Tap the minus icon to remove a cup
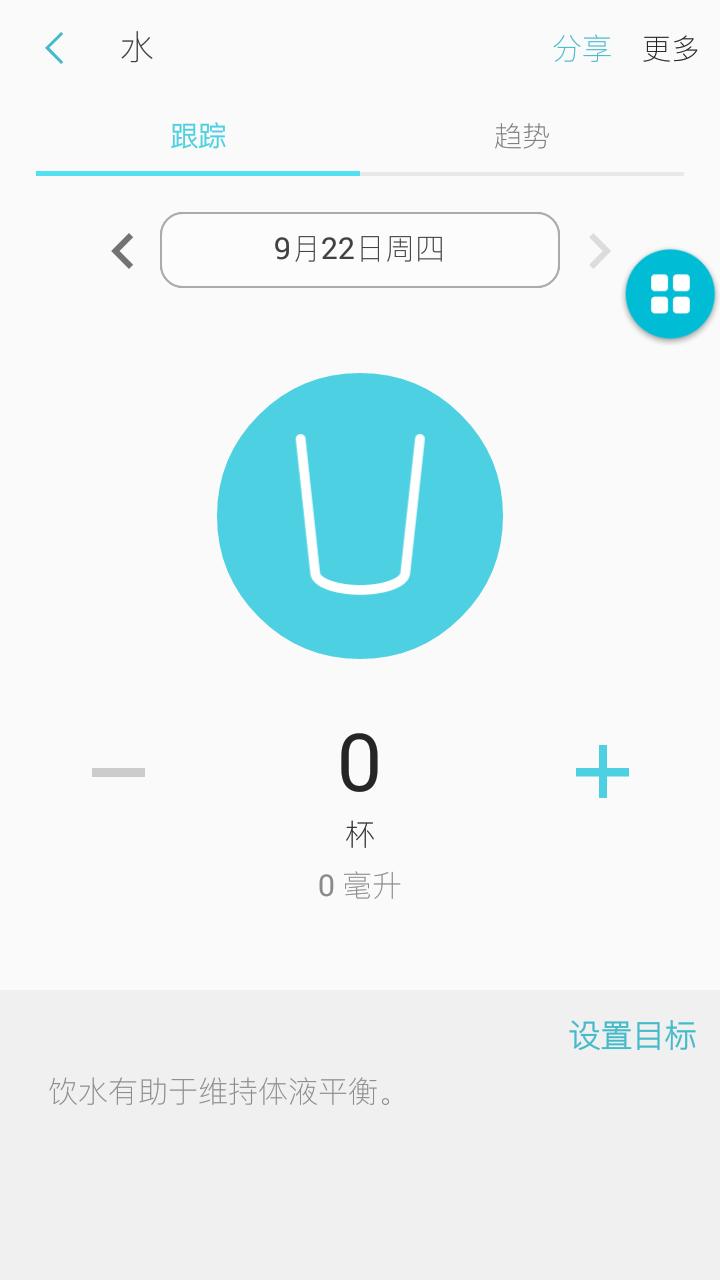Image resolution: width=720 pixels, height=1280 pixels. tap(119, 770)
